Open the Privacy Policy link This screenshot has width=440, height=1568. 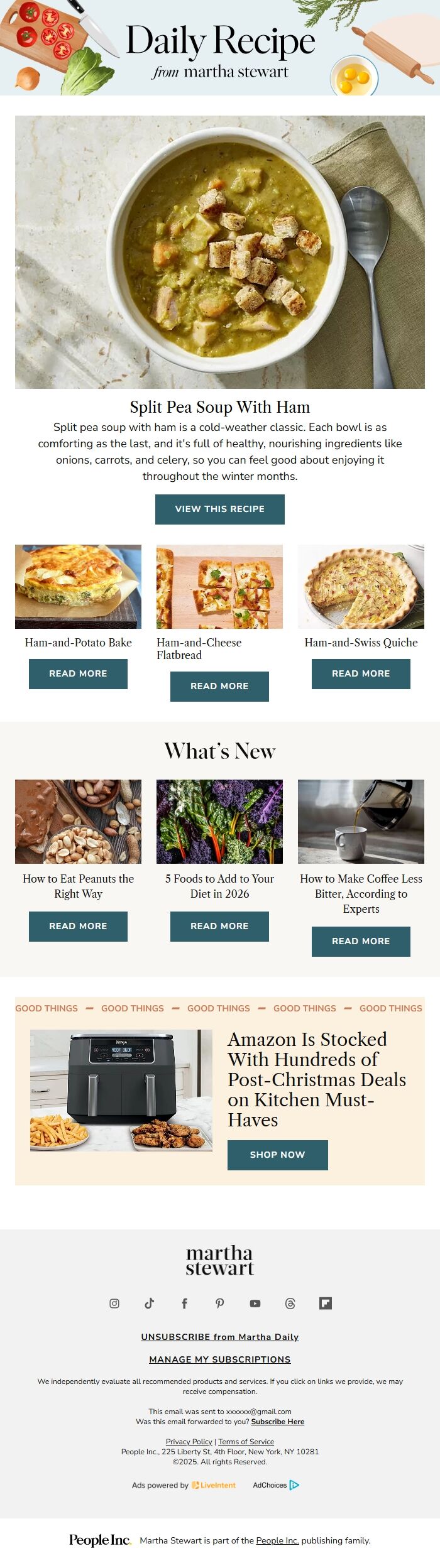coord(189,1442)
